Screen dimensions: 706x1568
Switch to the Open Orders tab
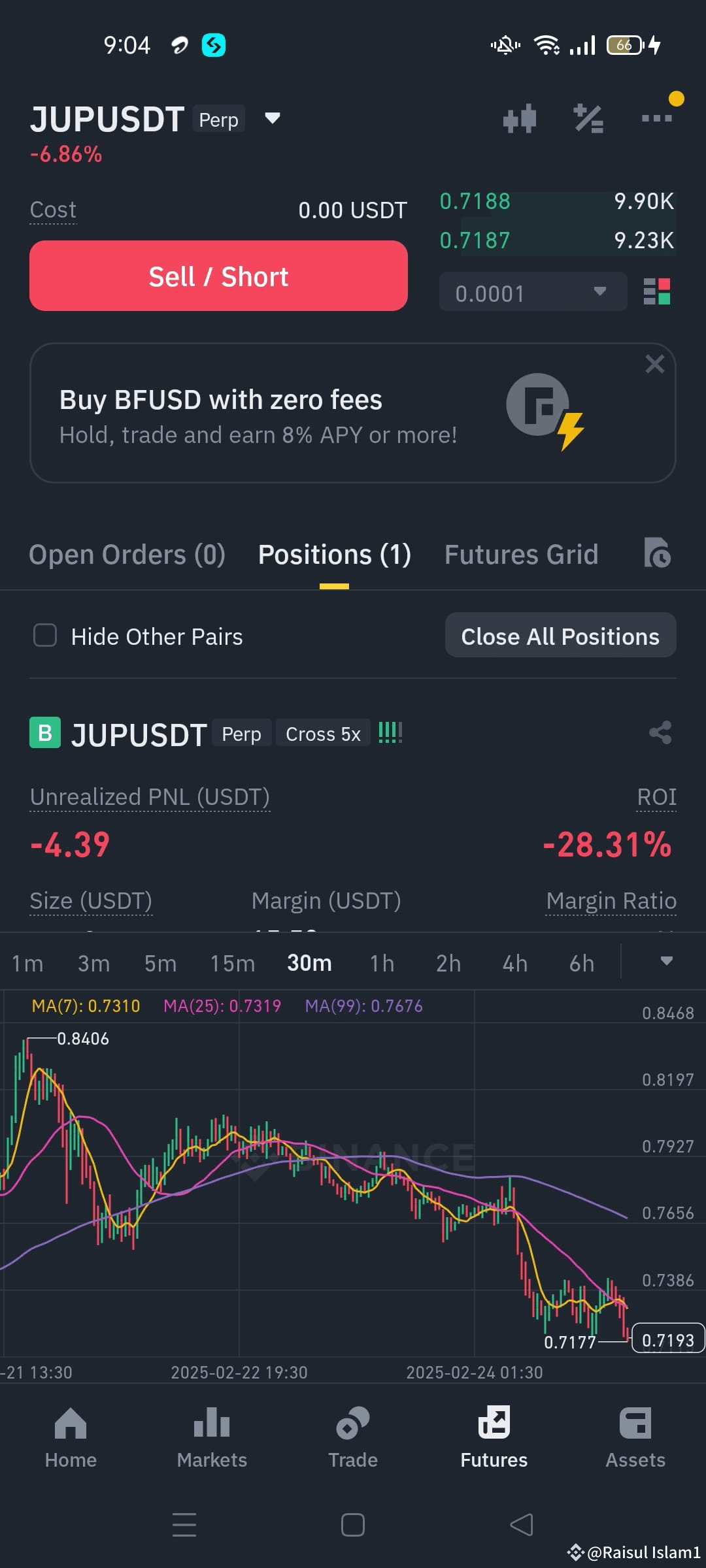(x=127, y=553)
